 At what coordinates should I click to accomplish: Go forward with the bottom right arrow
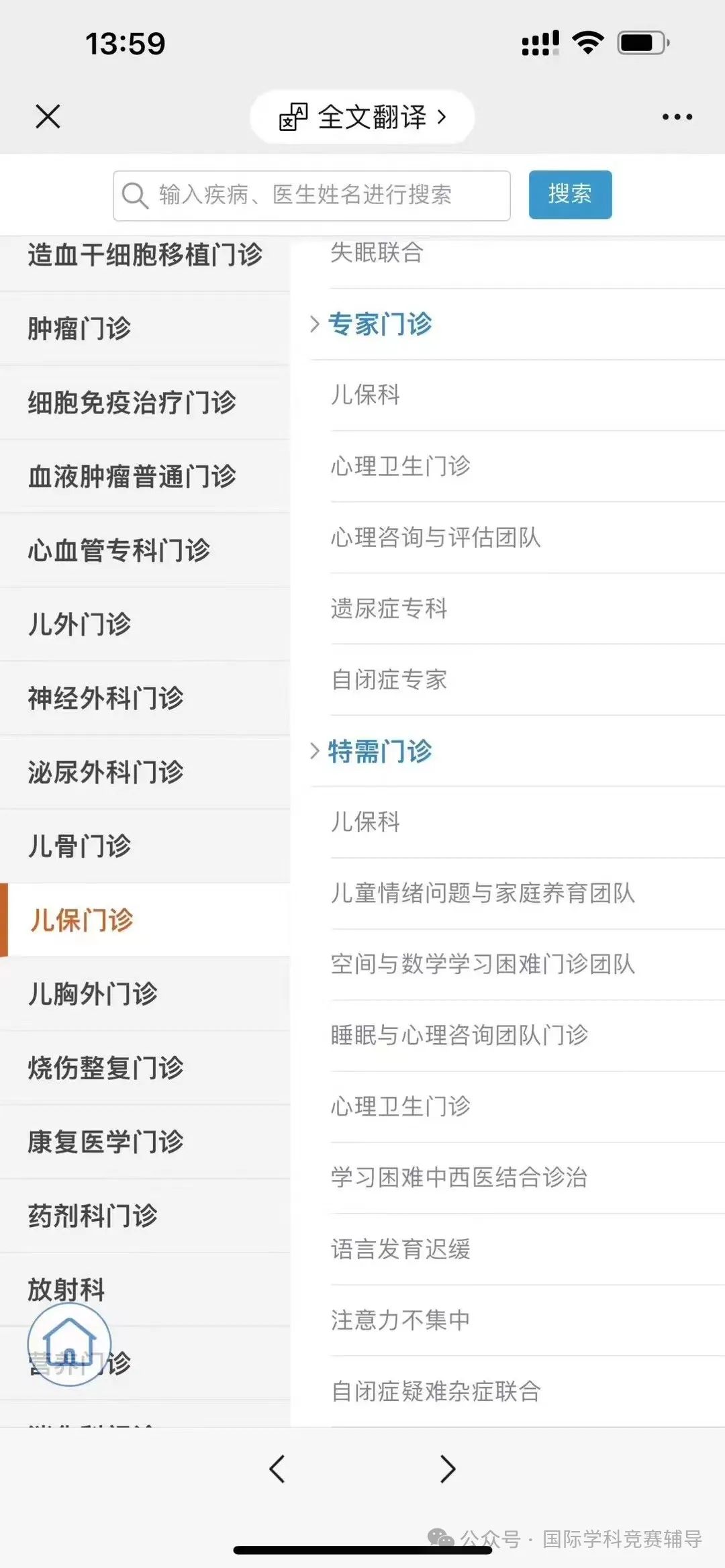click(x=448, y=1469)
